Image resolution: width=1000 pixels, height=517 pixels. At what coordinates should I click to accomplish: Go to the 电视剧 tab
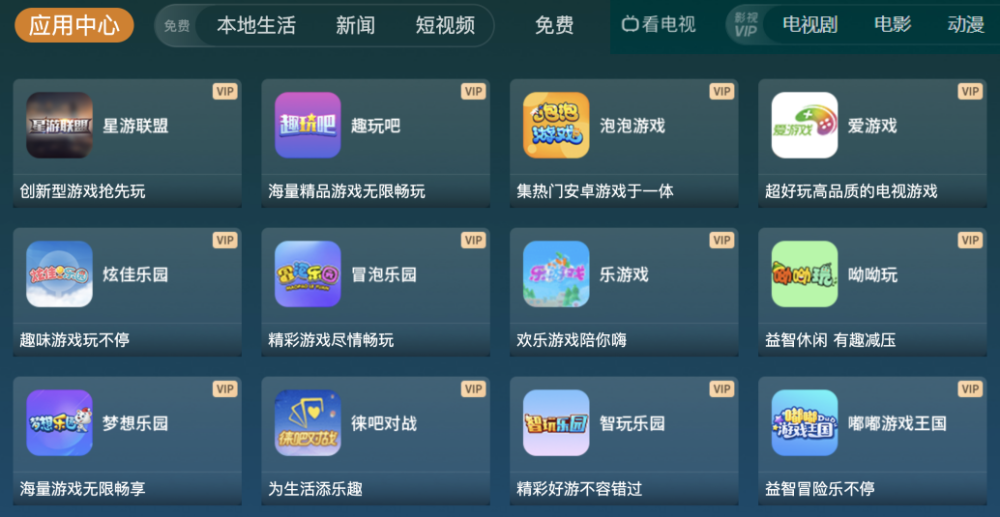click(x=810, y=25)
